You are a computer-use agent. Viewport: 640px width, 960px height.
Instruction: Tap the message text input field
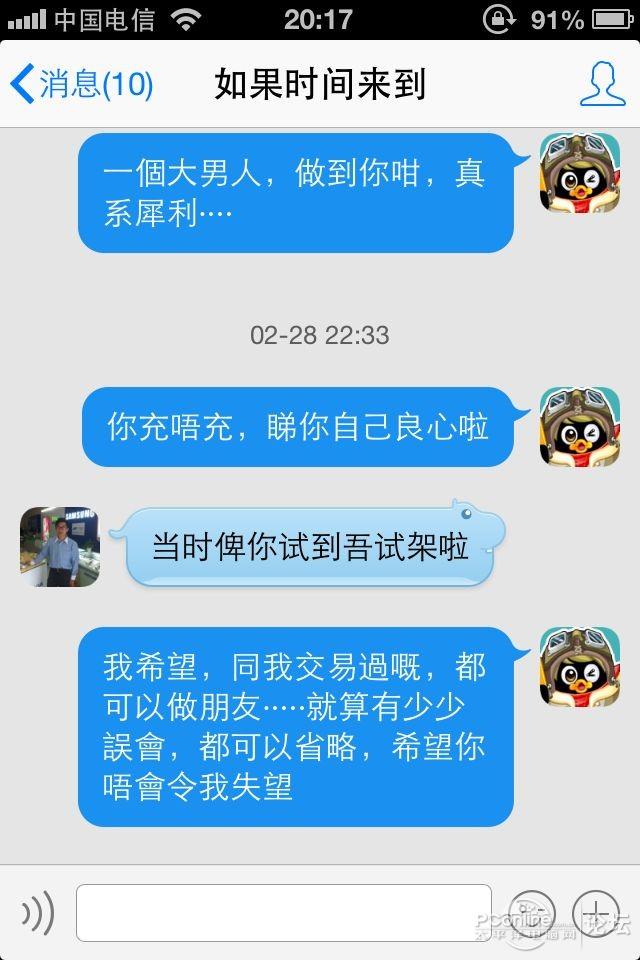284,912
